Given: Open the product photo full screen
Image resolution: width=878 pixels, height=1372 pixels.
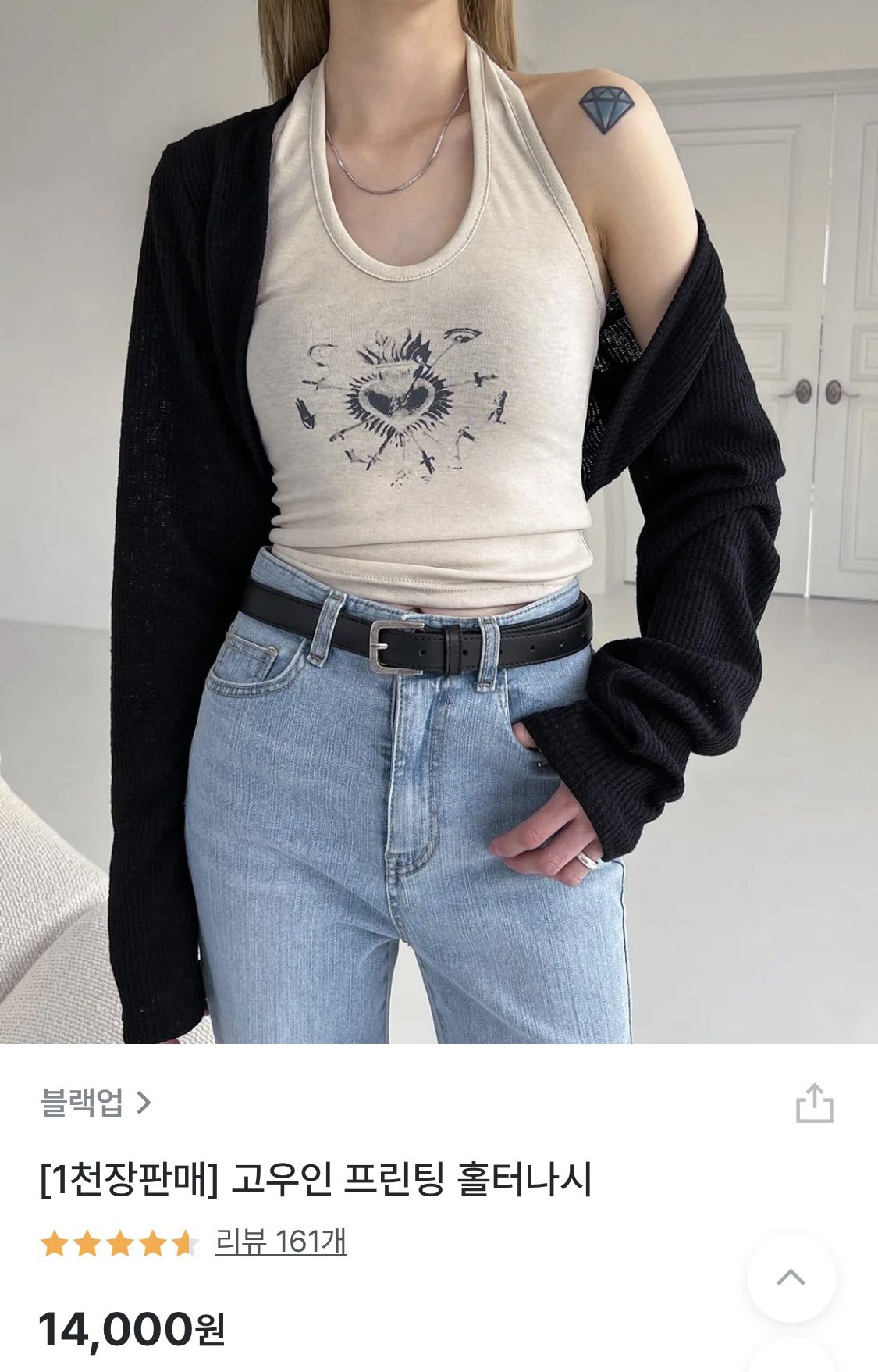Looking at the screenshot, I should coord(439,522).
